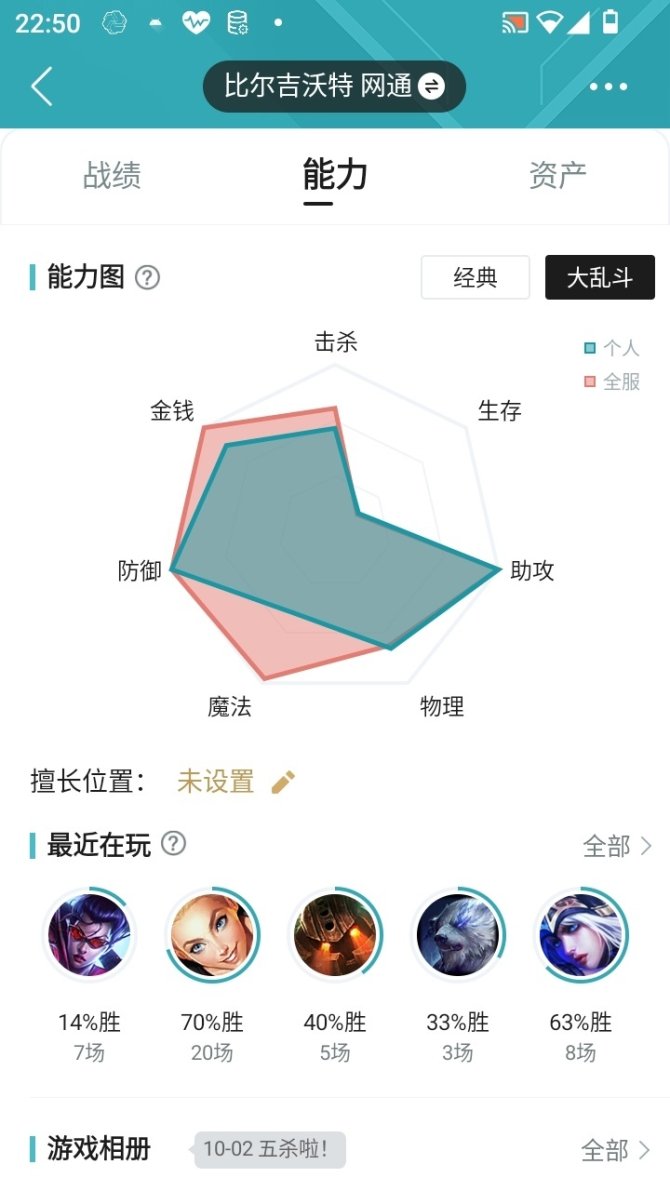Open the three-dot overflow menu
Image resolution: width=670 pixels, height=1191 pixels.
[608, 87]
